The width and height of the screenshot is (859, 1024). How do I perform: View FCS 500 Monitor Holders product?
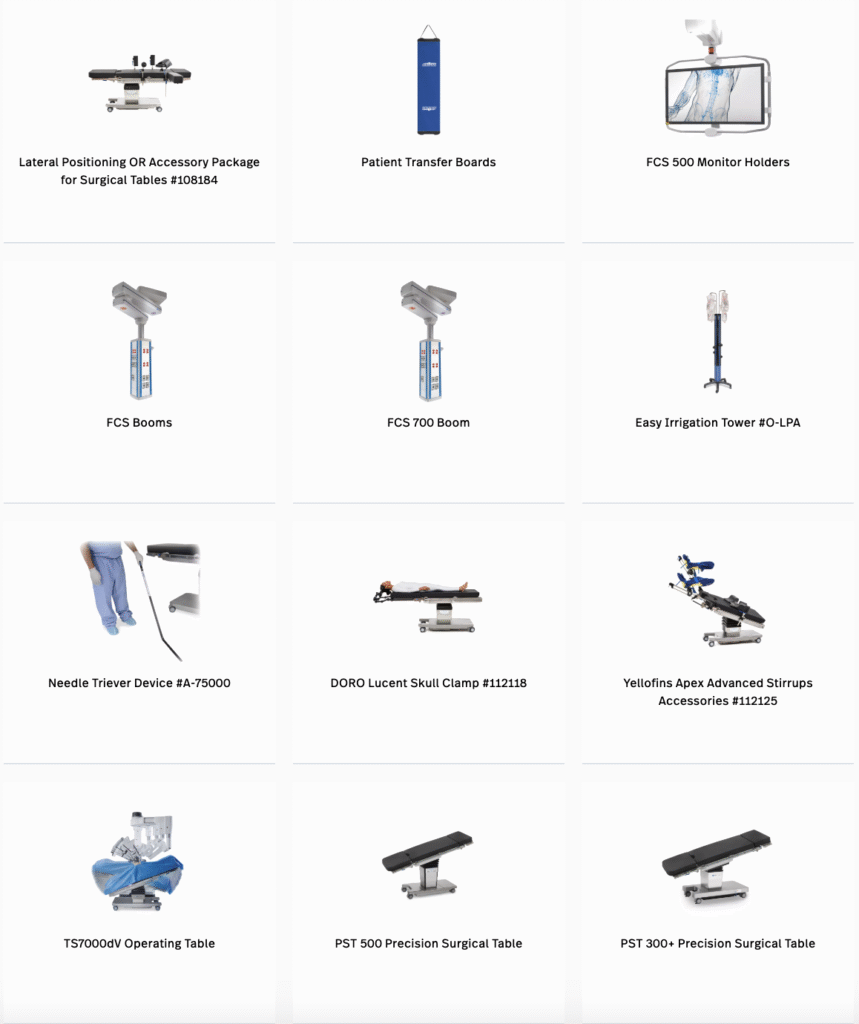[717, 162]
